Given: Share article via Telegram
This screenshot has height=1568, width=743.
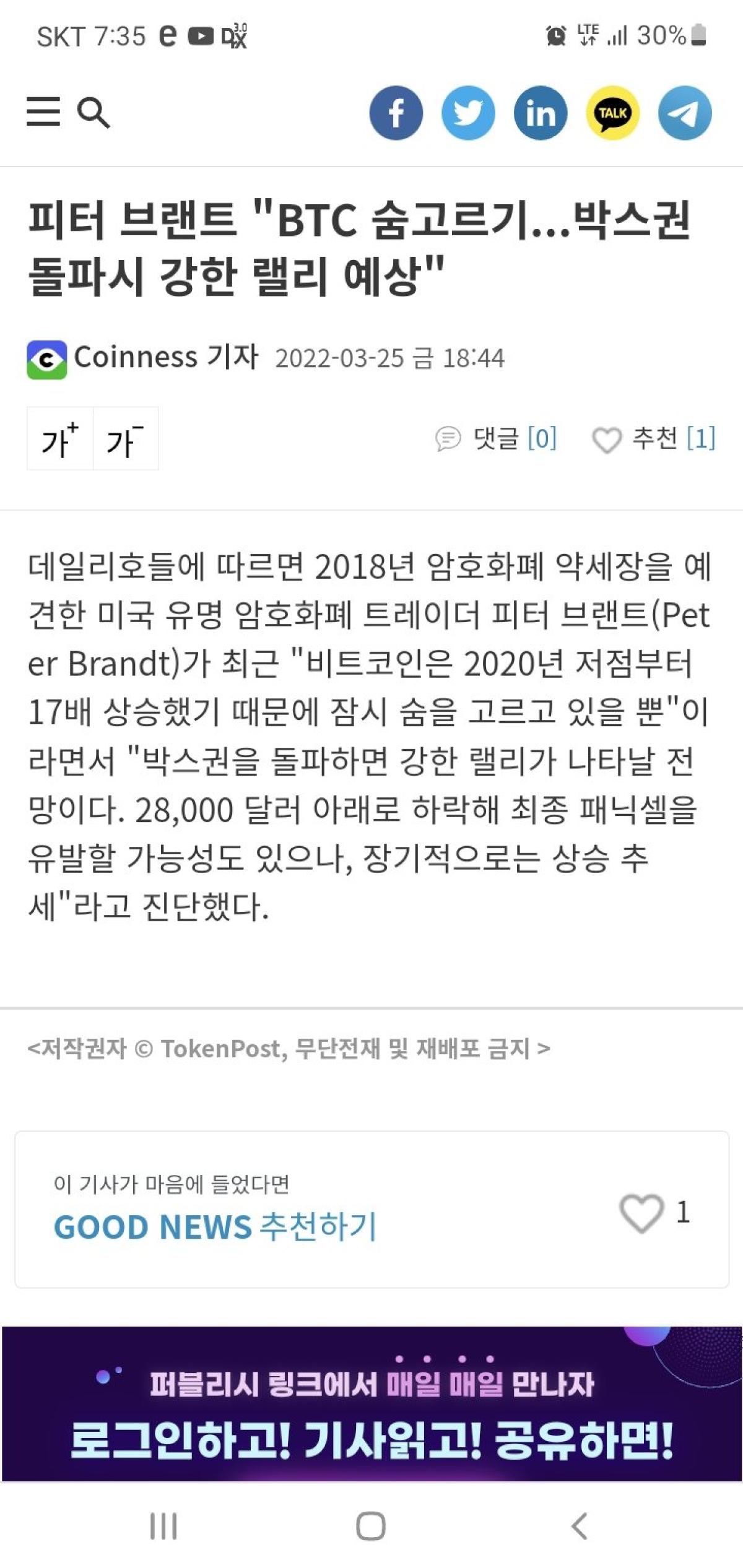Looking at the screenshot, I should tap(684, 113).
